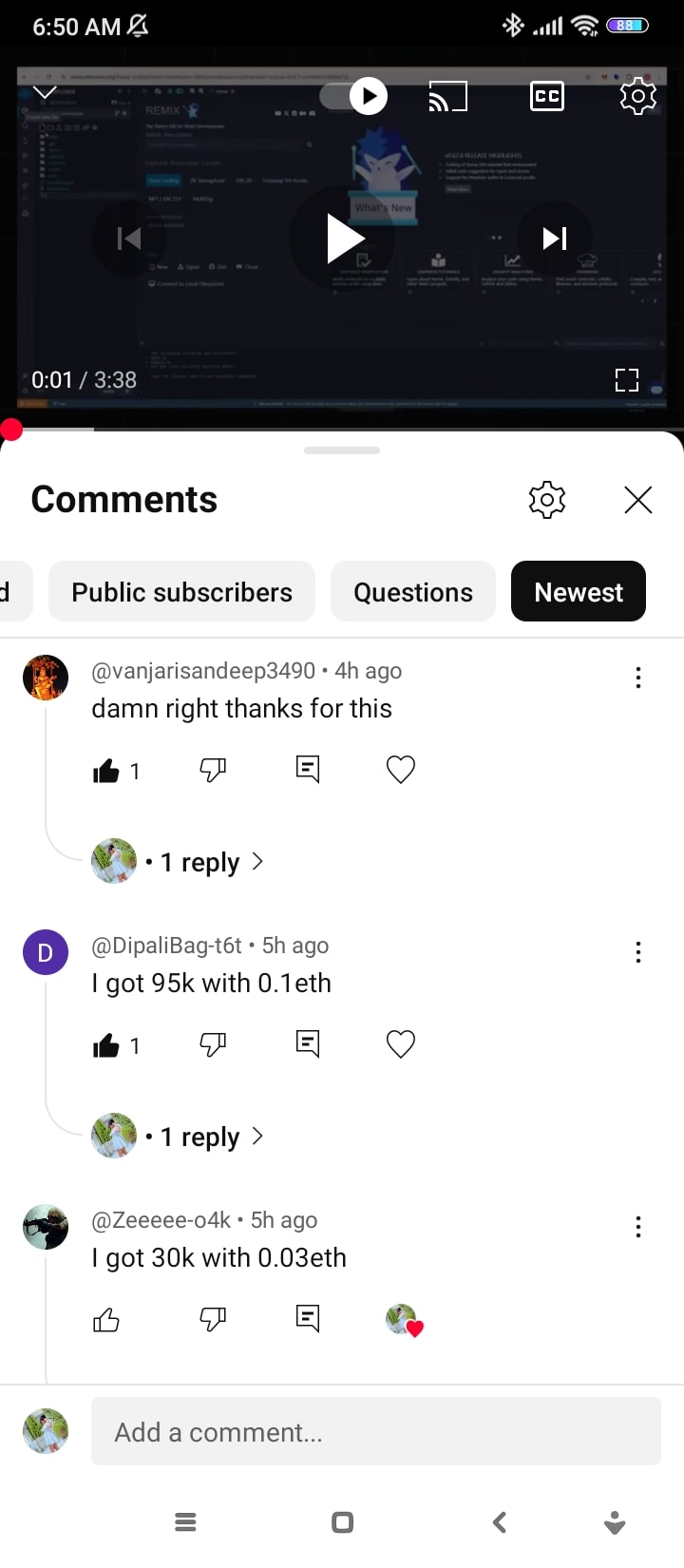
Task: Turn on closed captions
Action: 546,96
